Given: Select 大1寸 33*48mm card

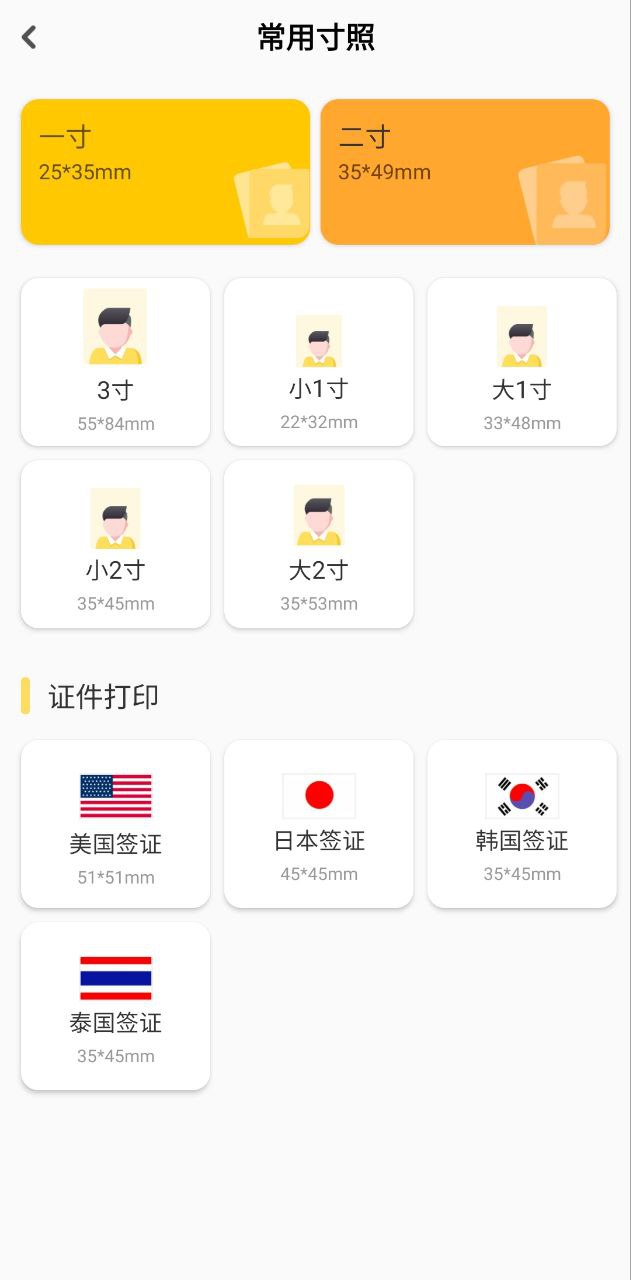Looking at the screenshot, I should (522, 362).
